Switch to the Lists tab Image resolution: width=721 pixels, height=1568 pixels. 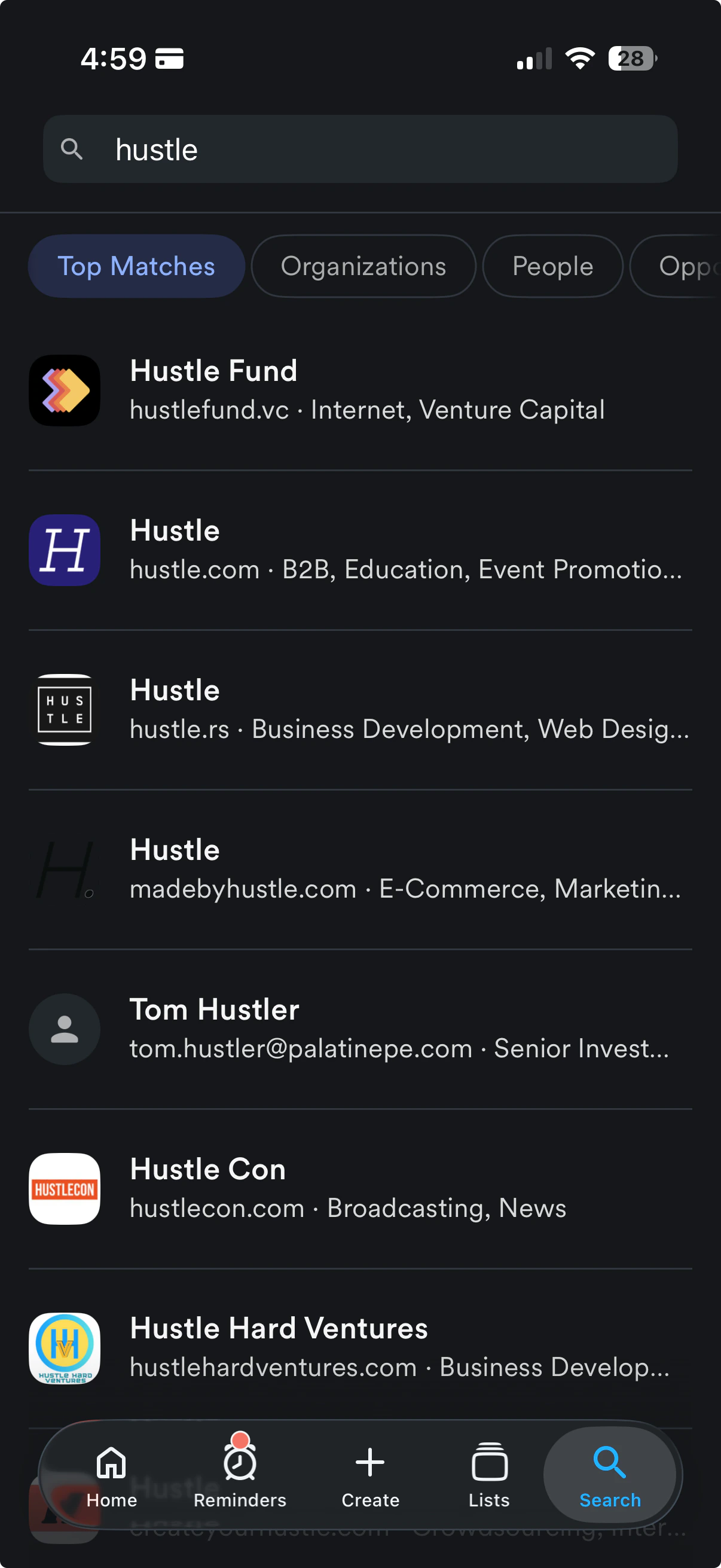489,1475
